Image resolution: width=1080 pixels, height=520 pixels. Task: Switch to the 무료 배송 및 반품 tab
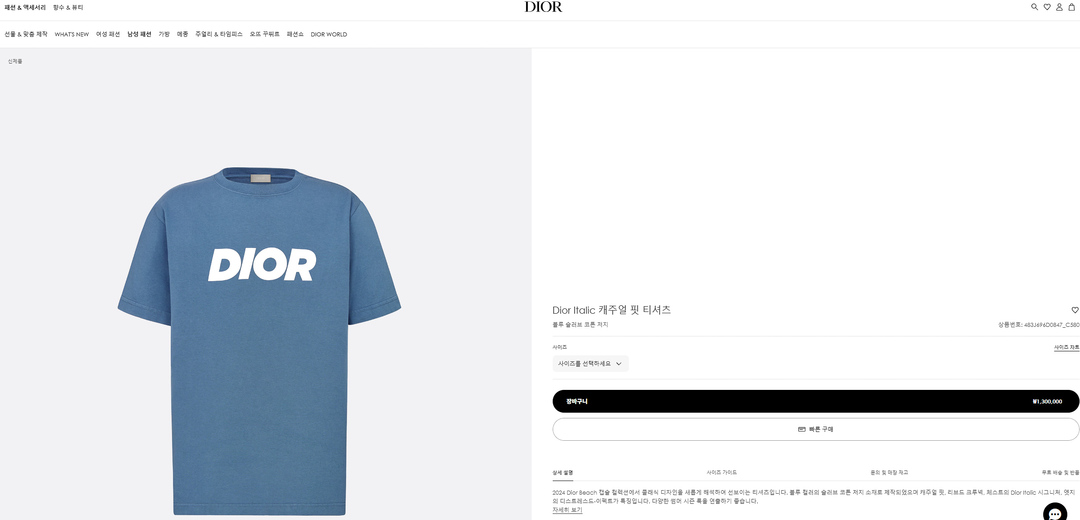coord(1060,472)
